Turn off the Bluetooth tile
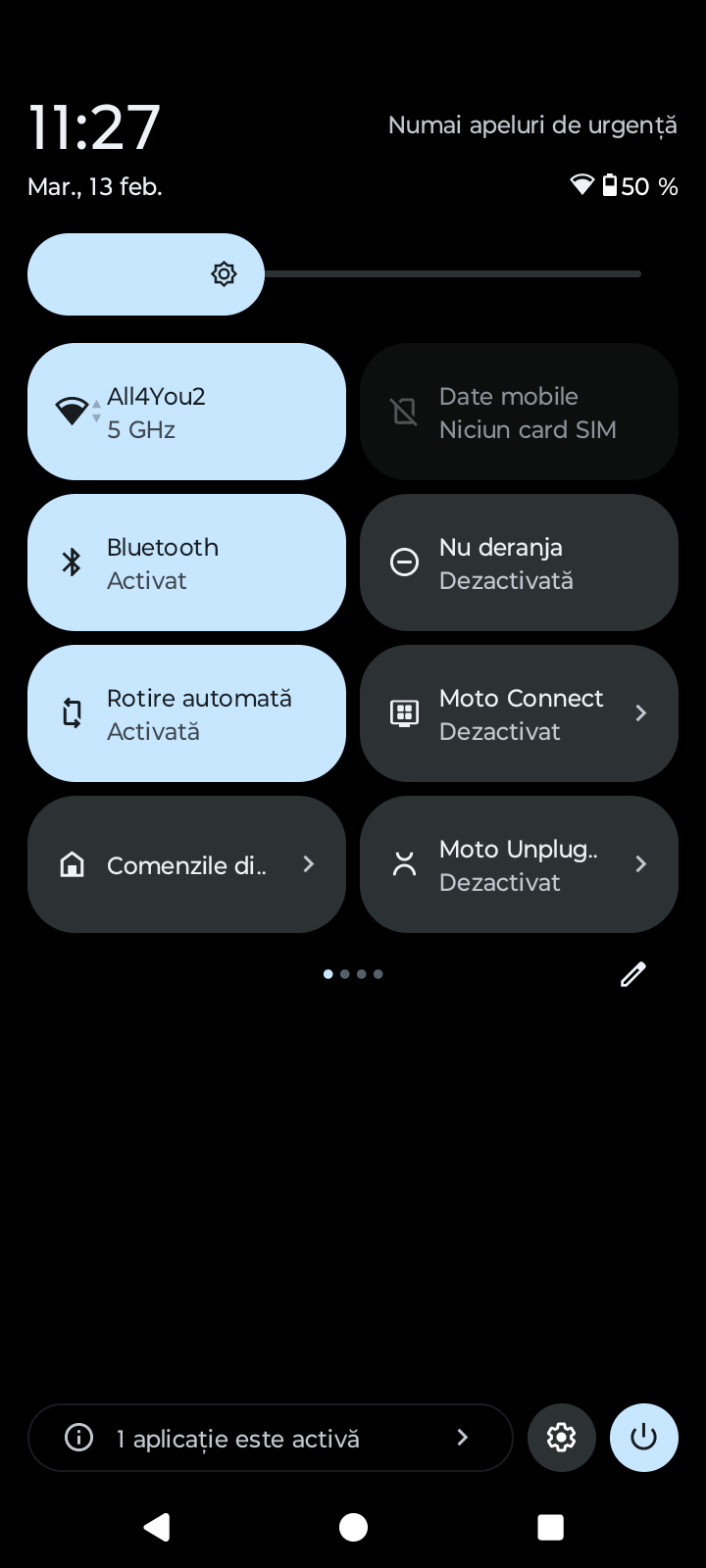Image resolution: width=706 pixels, height=1568 pixels. (x=186, y=563)
